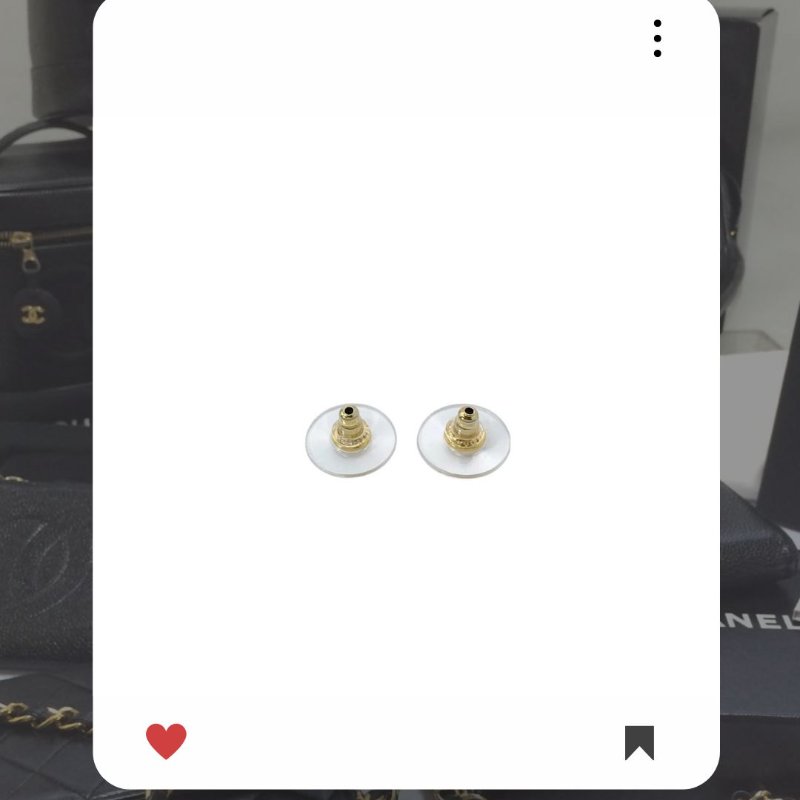Open the earring backs product image

point(407,440)
